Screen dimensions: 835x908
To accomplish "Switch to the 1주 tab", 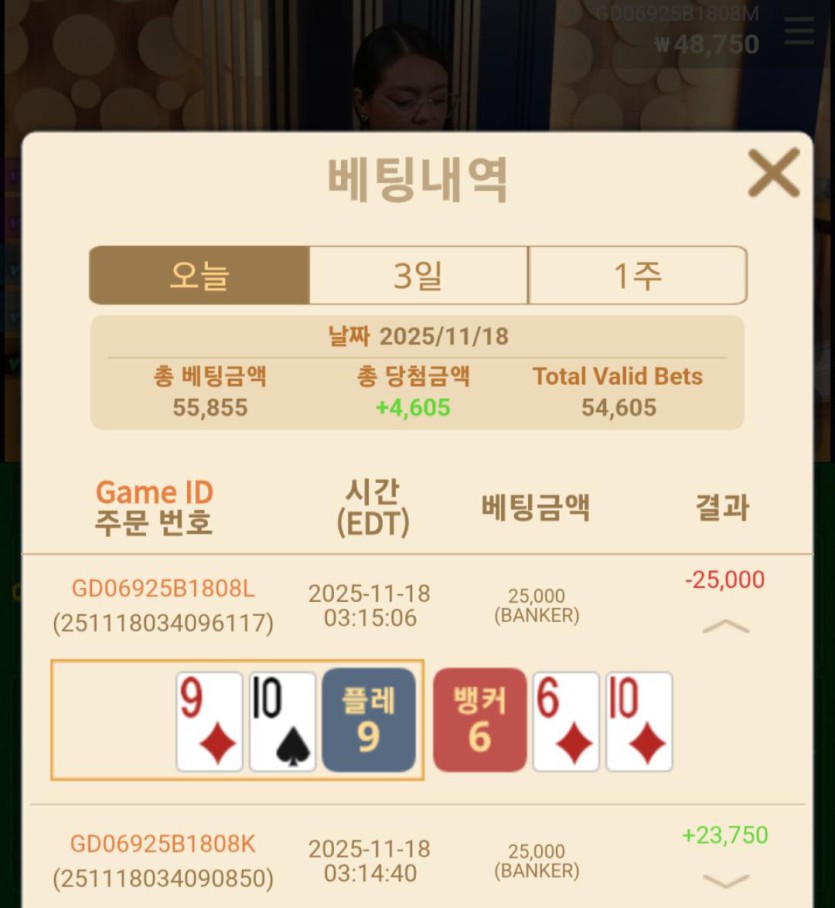I will click(x=637, y=275).
